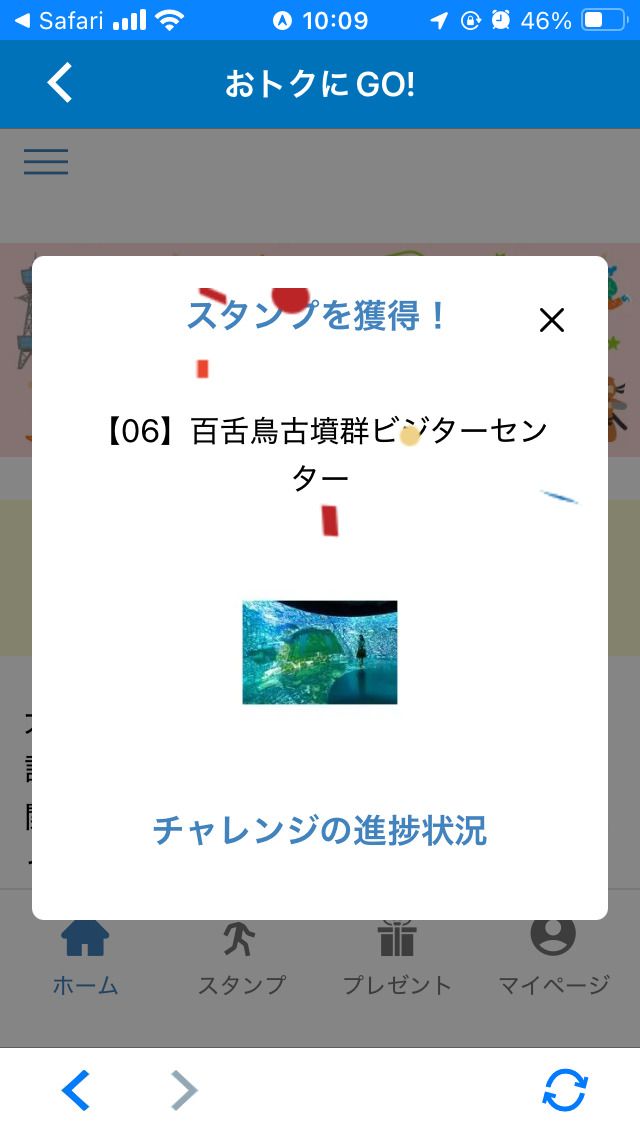
Task: Open チャレンジの進捗状況 link
Action: tap(319, 830)
